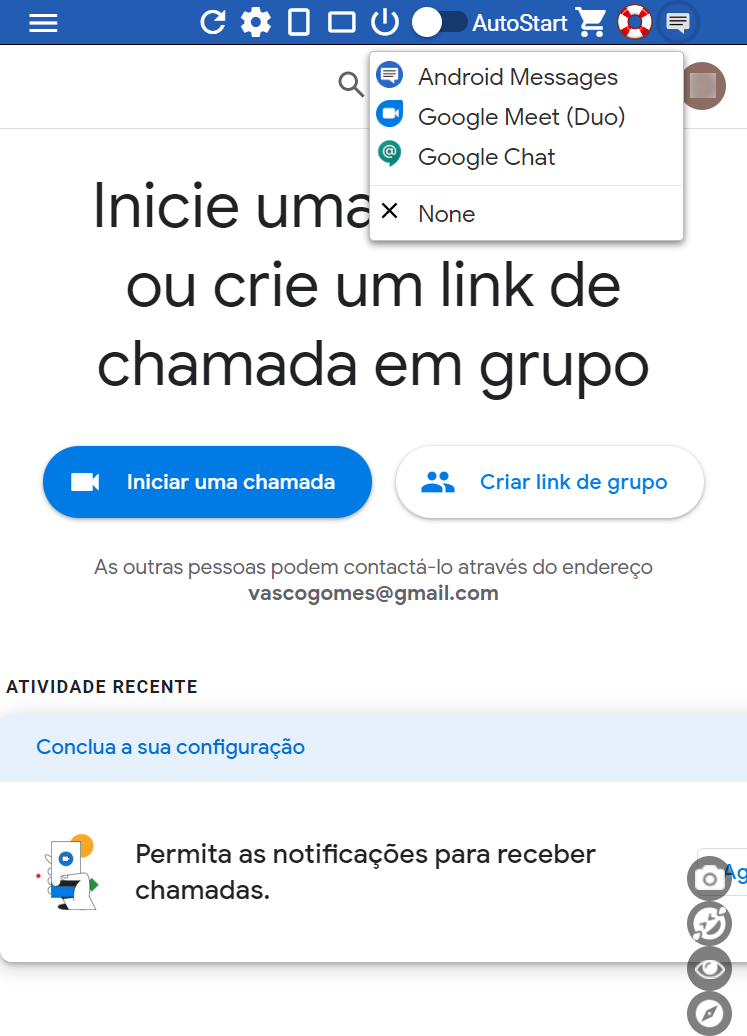
Task: Open the shopping cart
Action: pos(592,22)
